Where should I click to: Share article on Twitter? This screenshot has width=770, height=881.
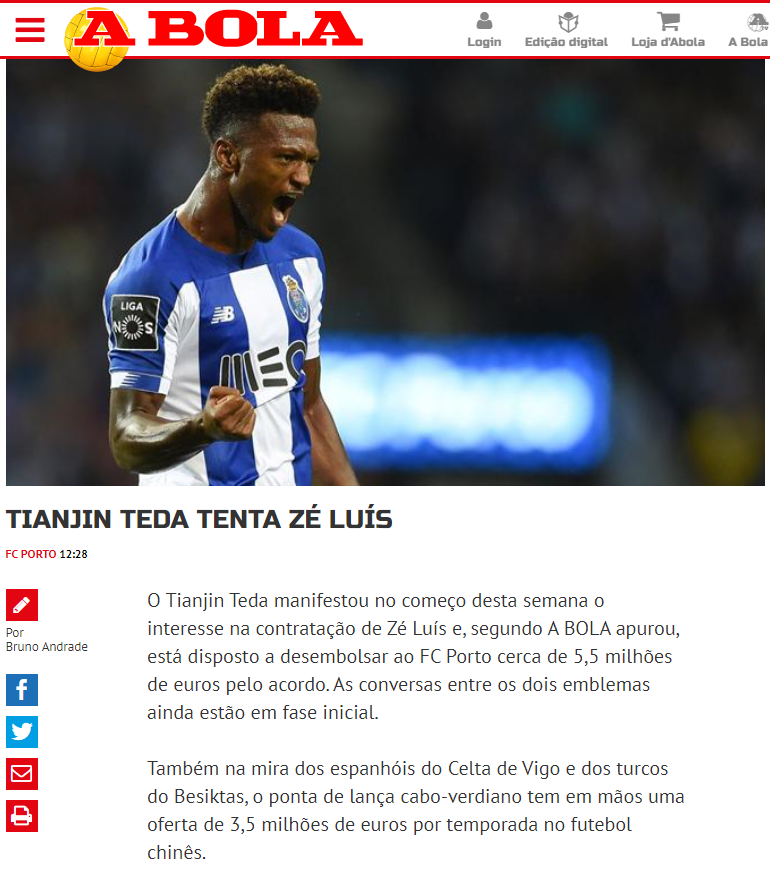point(22,732)
